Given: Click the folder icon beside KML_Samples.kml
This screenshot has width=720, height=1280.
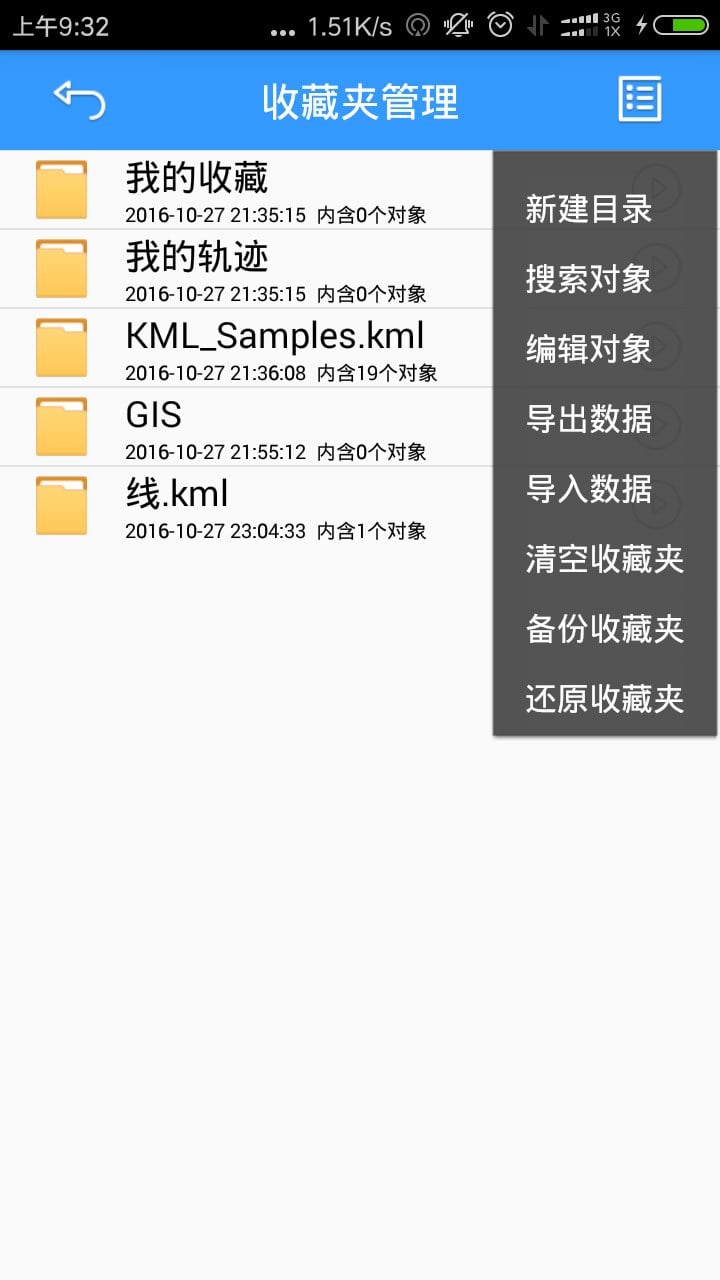Looking at the screenshot, I should [x=61, y=346].
